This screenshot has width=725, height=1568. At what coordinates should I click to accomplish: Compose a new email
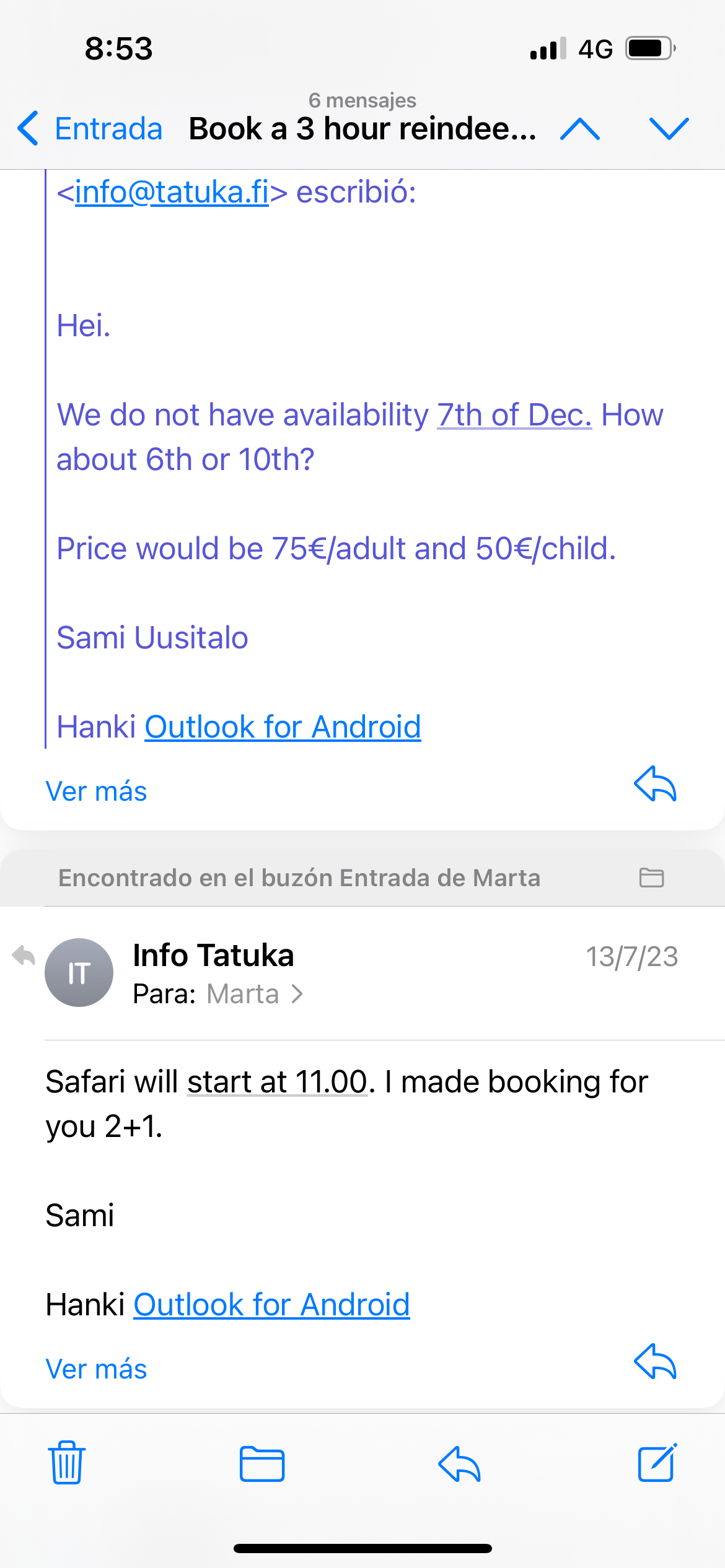click(657, 1463)
